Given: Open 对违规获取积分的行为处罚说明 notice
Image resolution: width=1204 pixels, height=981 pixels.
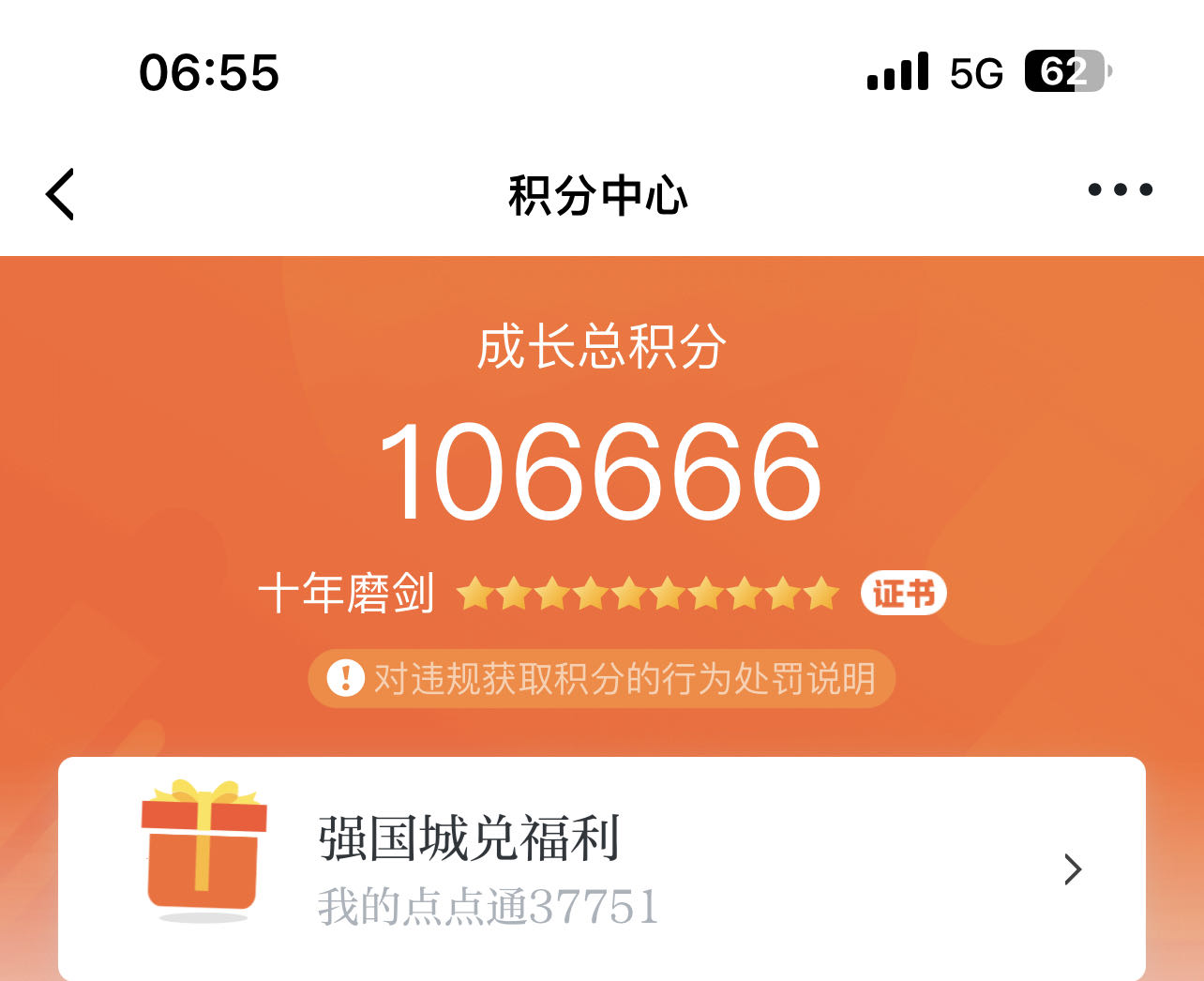Looking at the screenshot, I should [602, 678].
